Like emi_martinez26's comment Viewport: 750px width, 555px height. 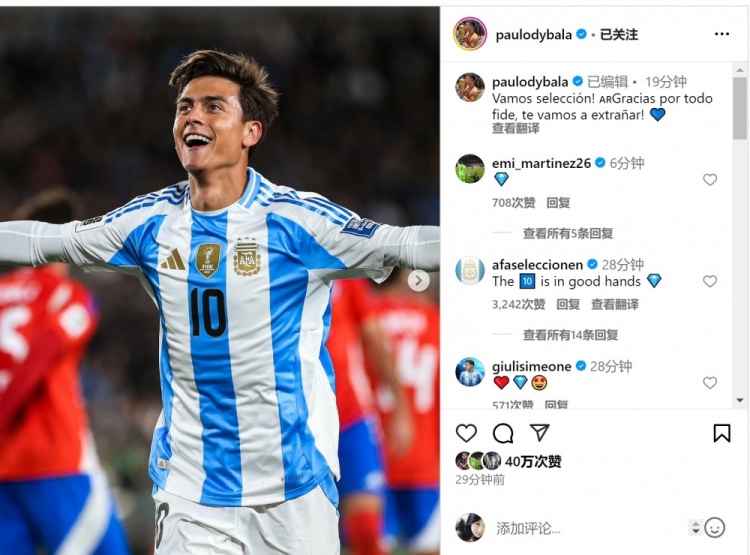click(710, 180)
